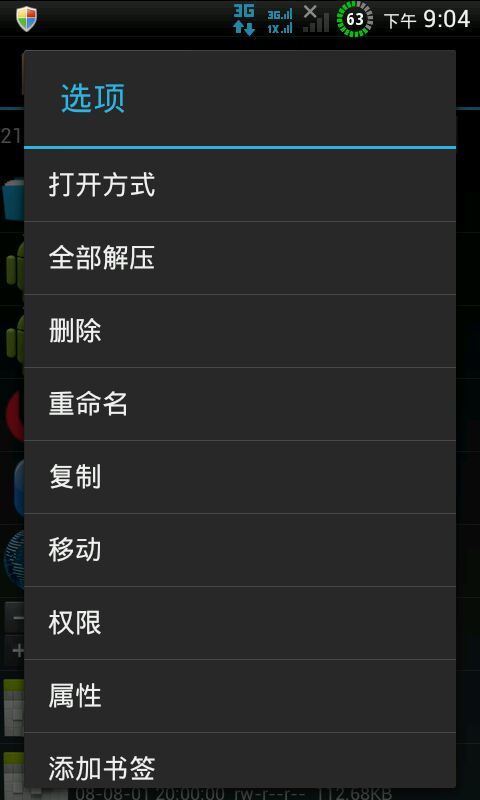View 属性 file properties
This screenshot has height=800, width=480.
coord(240,696)
